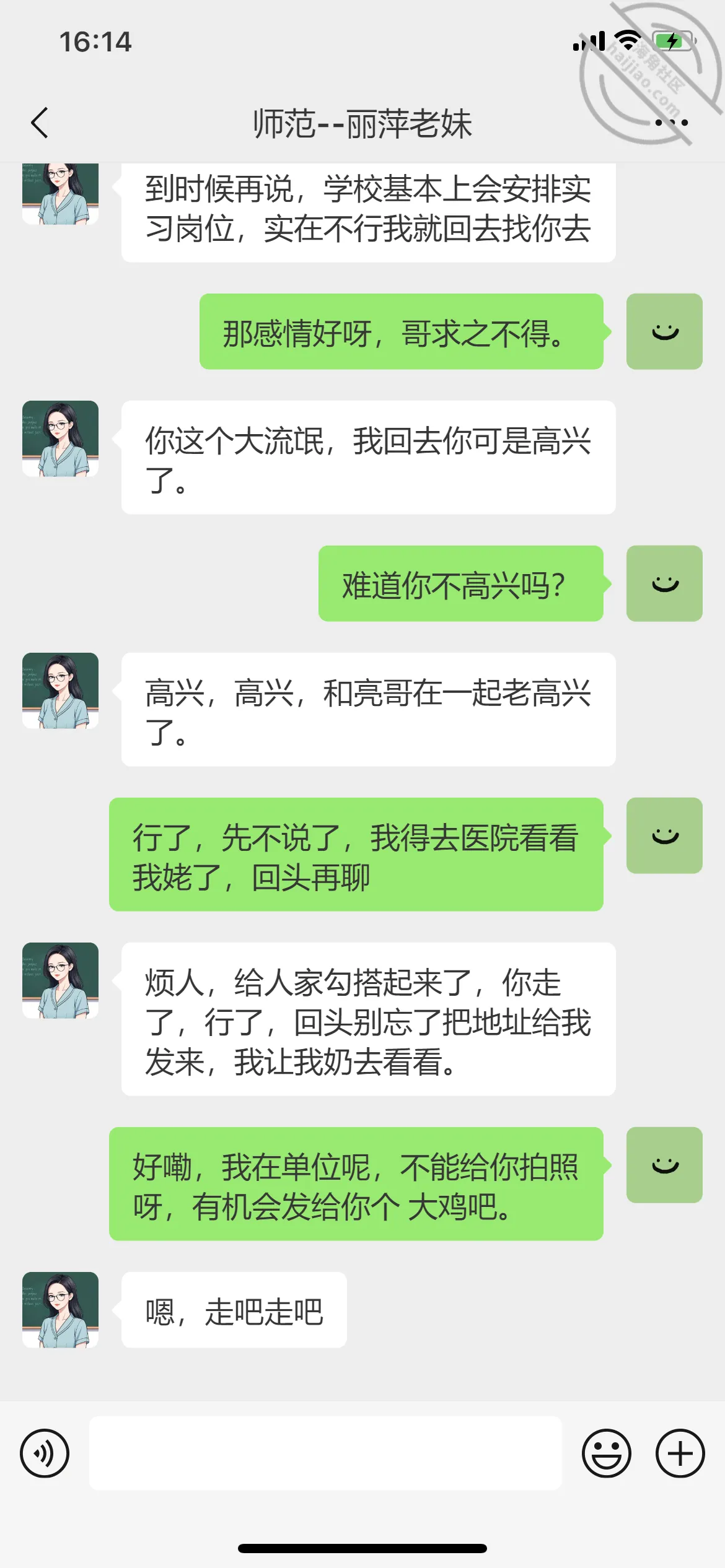Switch to voice message input
Viewport: 725px width, 1568px height.
tap(45, 1453)
